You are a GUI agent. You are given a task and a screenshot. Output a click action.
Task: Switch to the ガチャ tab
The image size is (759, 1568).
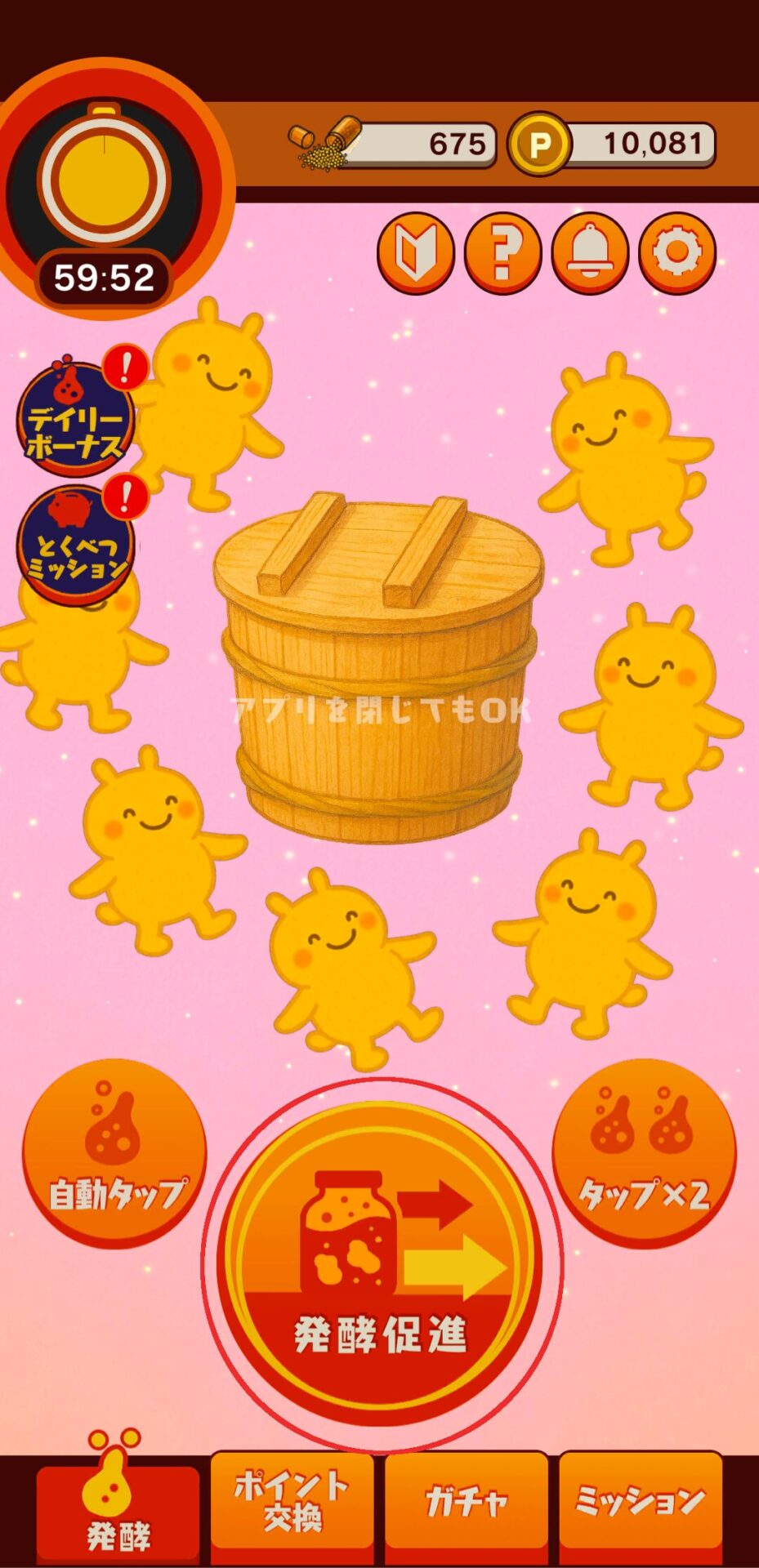(x=467, y=1506)
